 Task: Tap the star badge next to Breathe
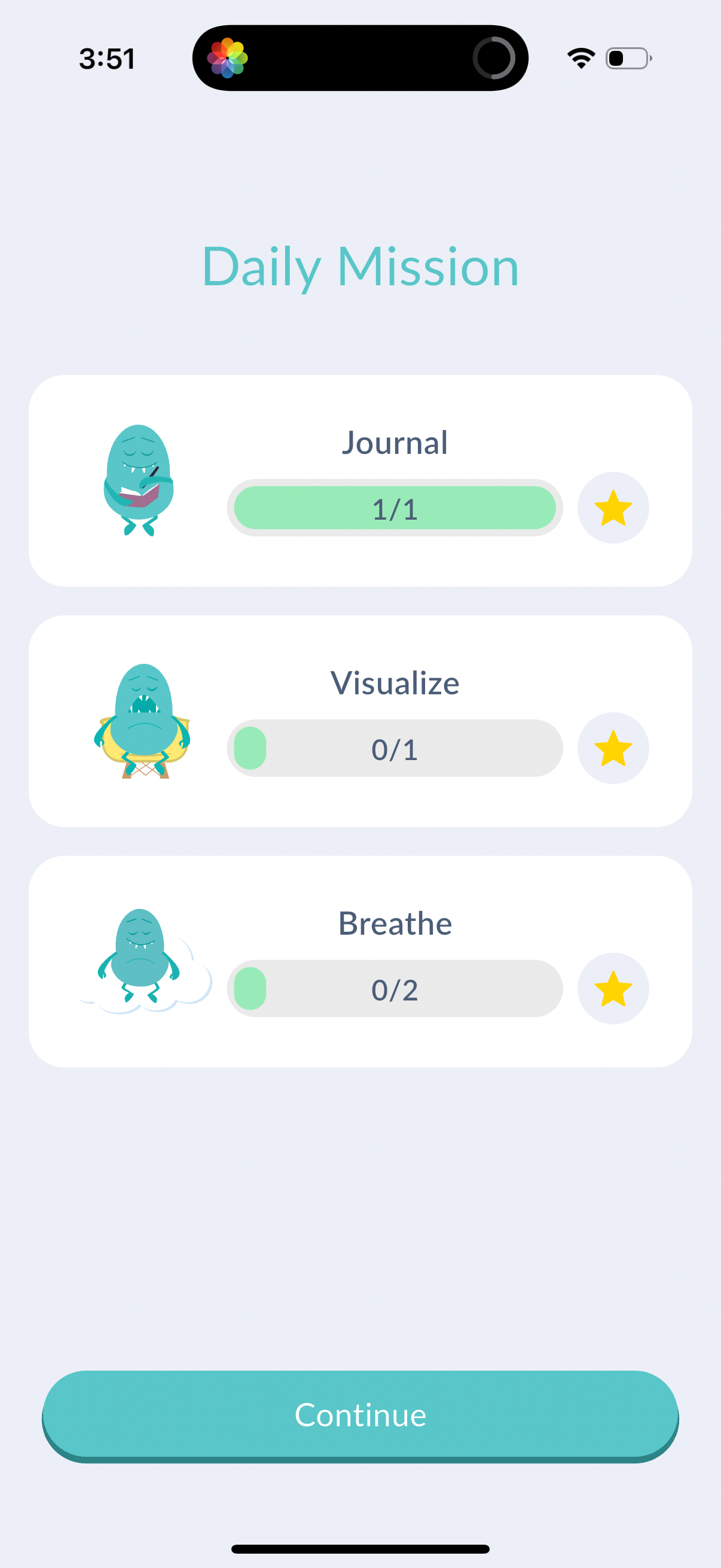coord(613,989)
